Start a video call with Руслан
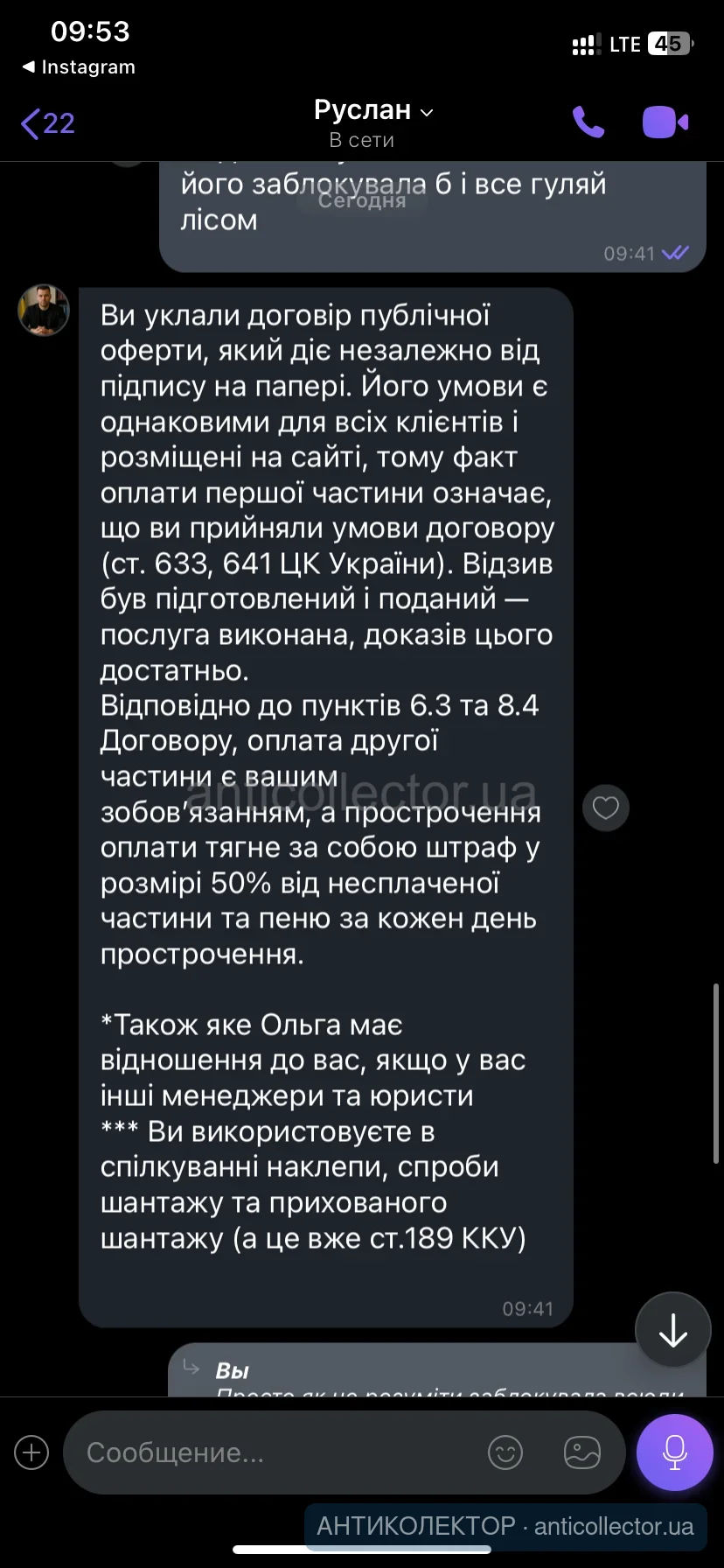The height and width of the screenshot is (1568, 724). (665, 122)
